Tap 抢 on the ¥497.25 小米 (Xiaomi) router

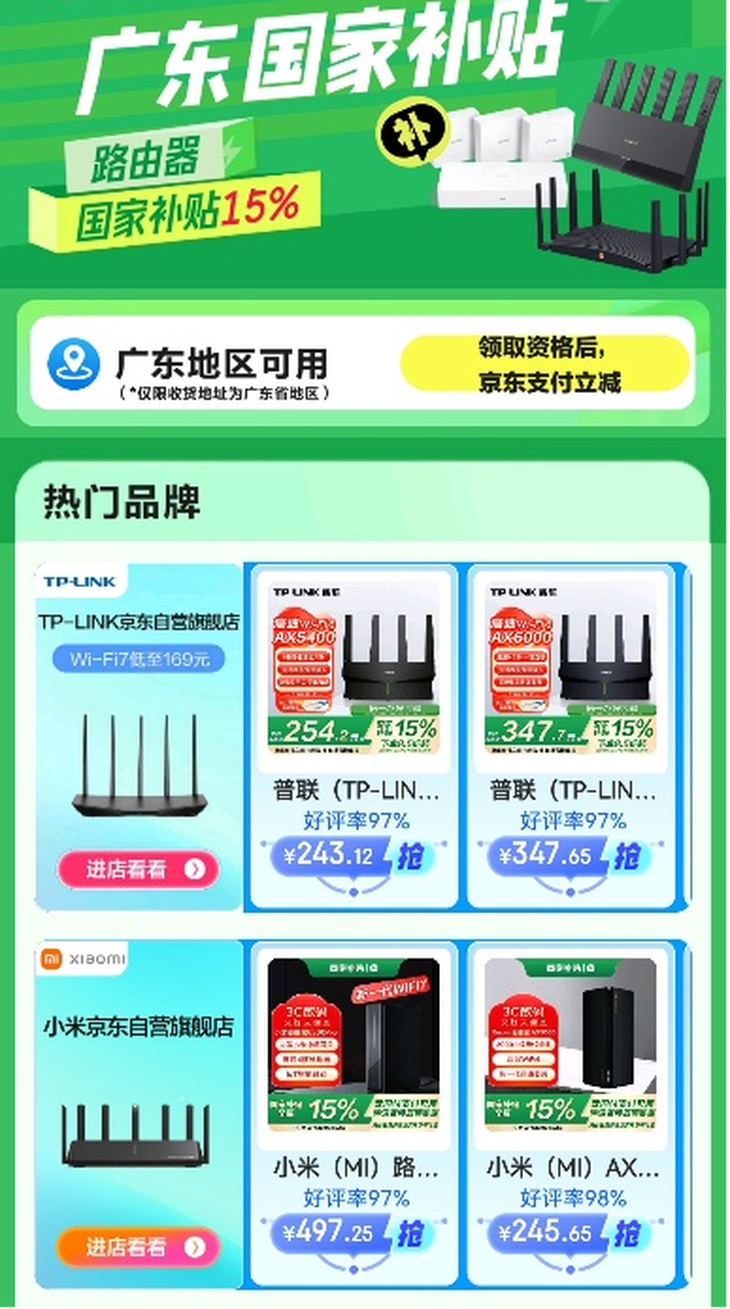point(410,1233)
